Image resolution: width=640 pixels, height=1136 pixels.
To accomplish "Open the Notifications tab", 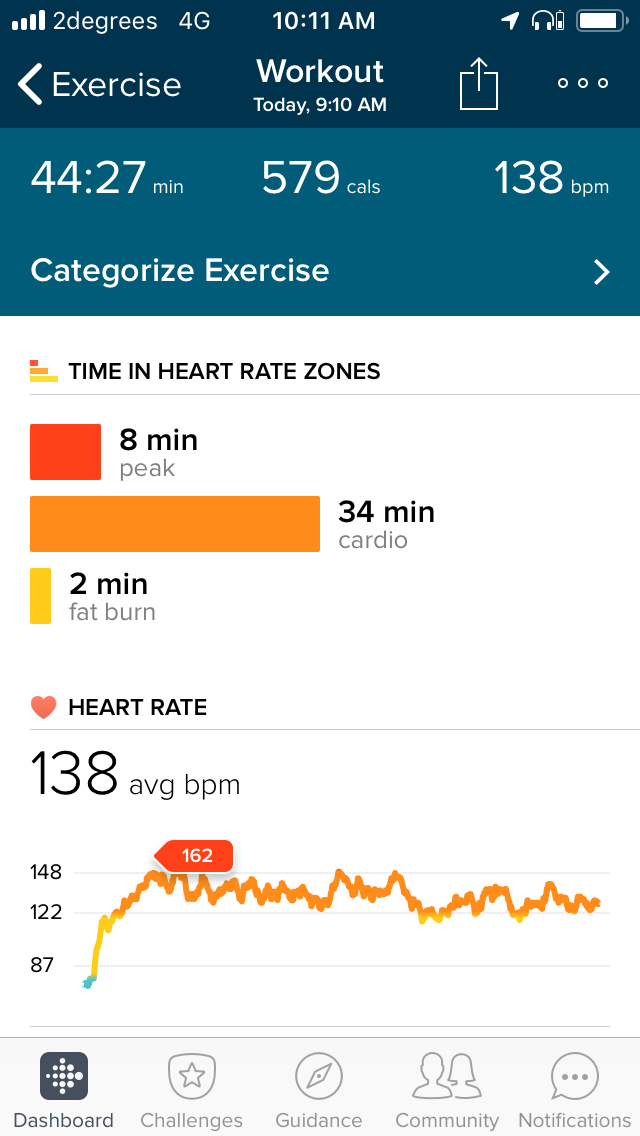I will [575, 1090].
